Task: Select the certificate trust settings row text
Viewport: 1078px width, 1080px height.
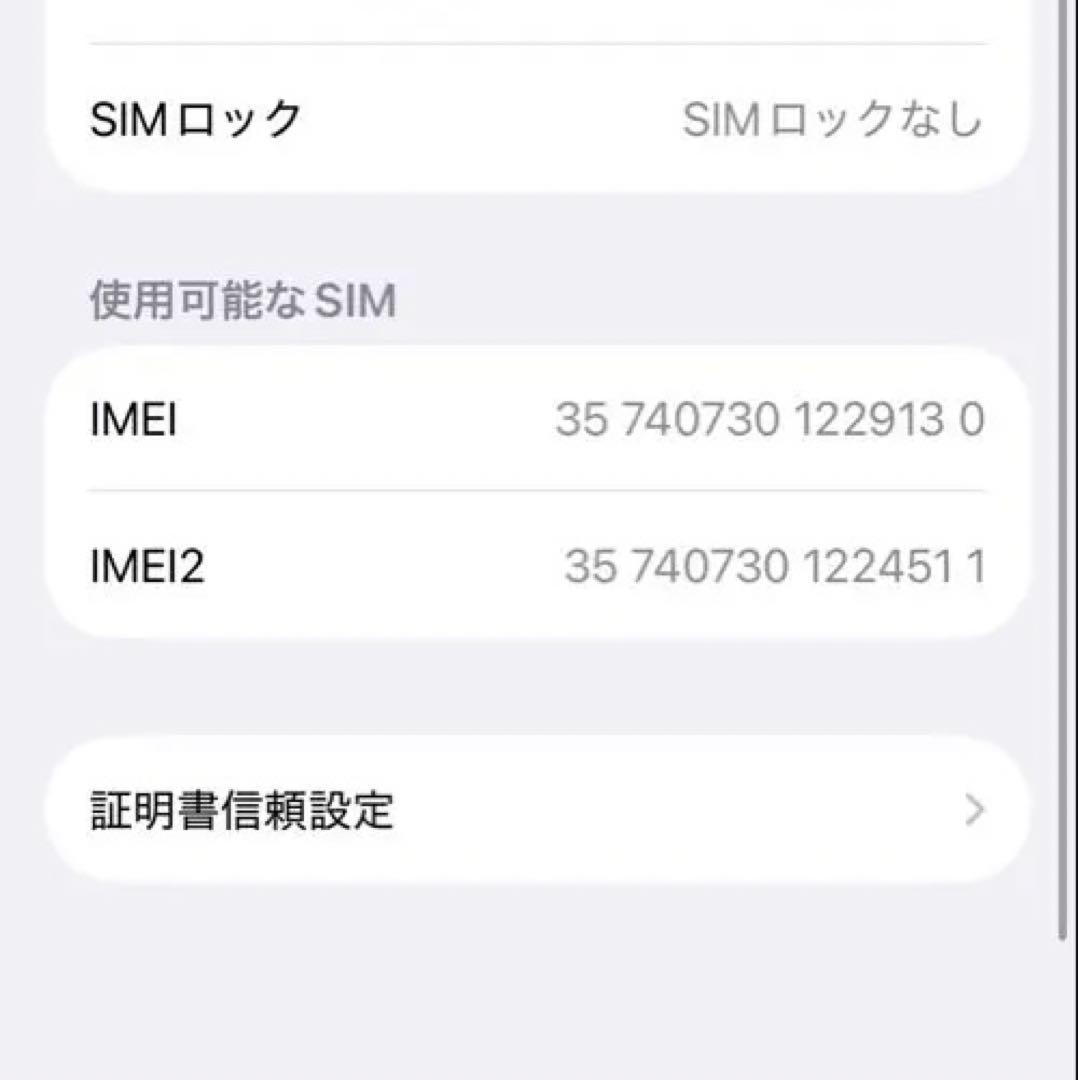Action: point(243,812)
